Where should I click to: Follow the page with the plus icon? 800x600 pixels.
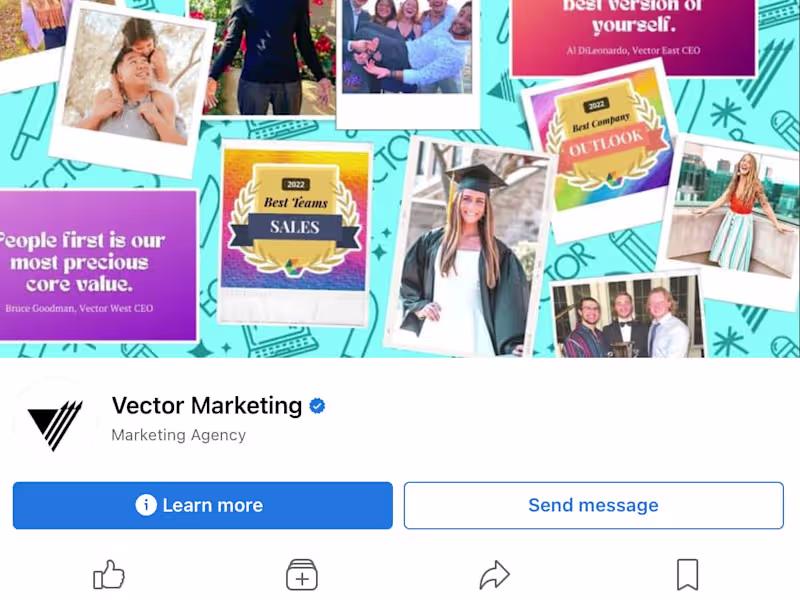point(301,575)
